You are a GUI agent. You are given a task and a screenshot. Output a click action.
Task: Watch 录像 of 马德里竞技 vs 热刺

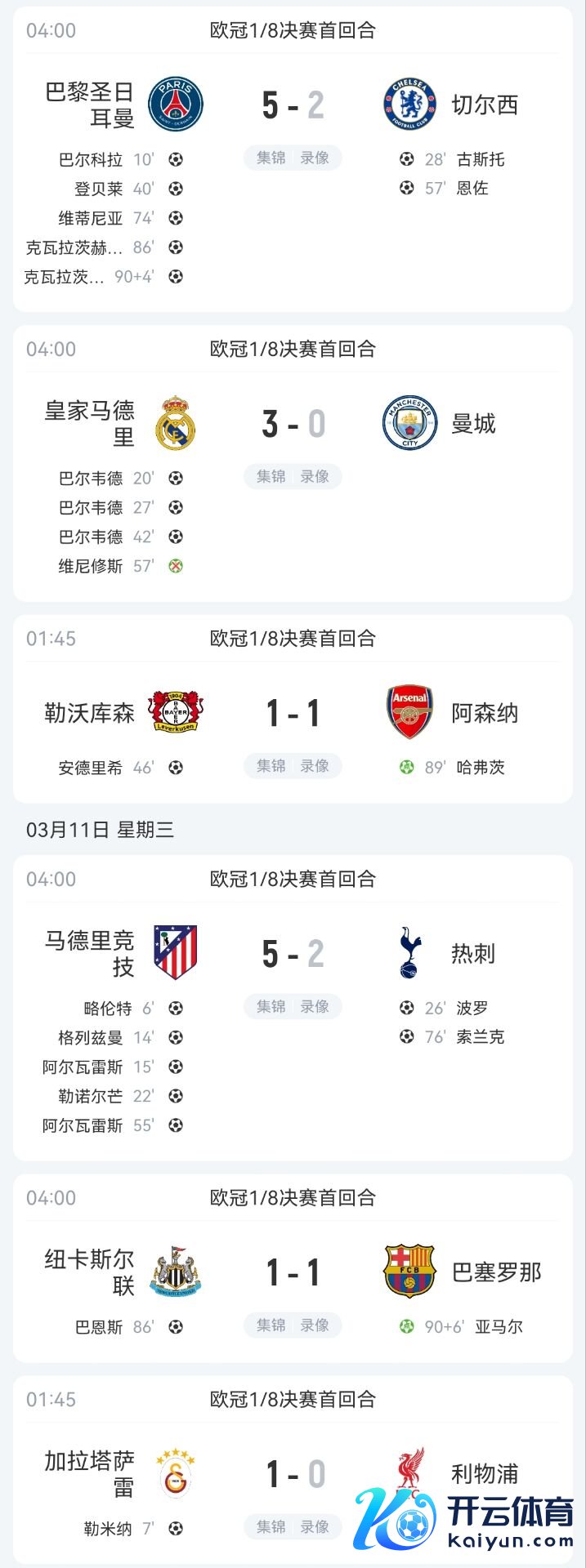315,1006
